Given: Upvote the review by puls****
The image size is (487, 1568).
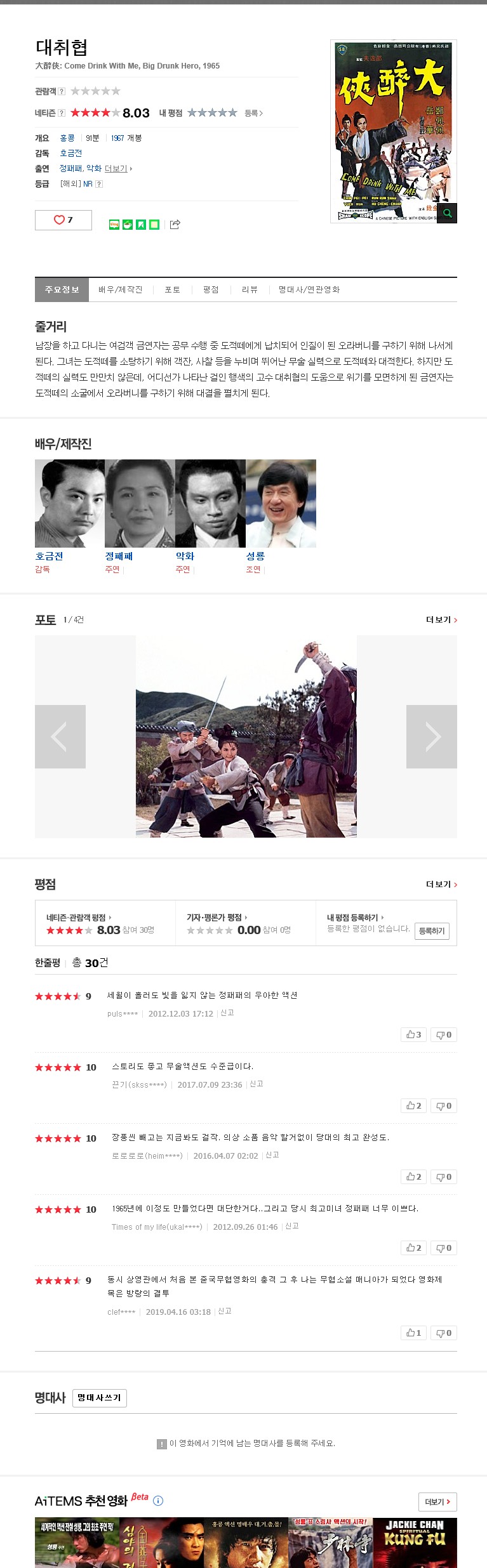Looking at the screenshot, I should (x=413, y=1034).
